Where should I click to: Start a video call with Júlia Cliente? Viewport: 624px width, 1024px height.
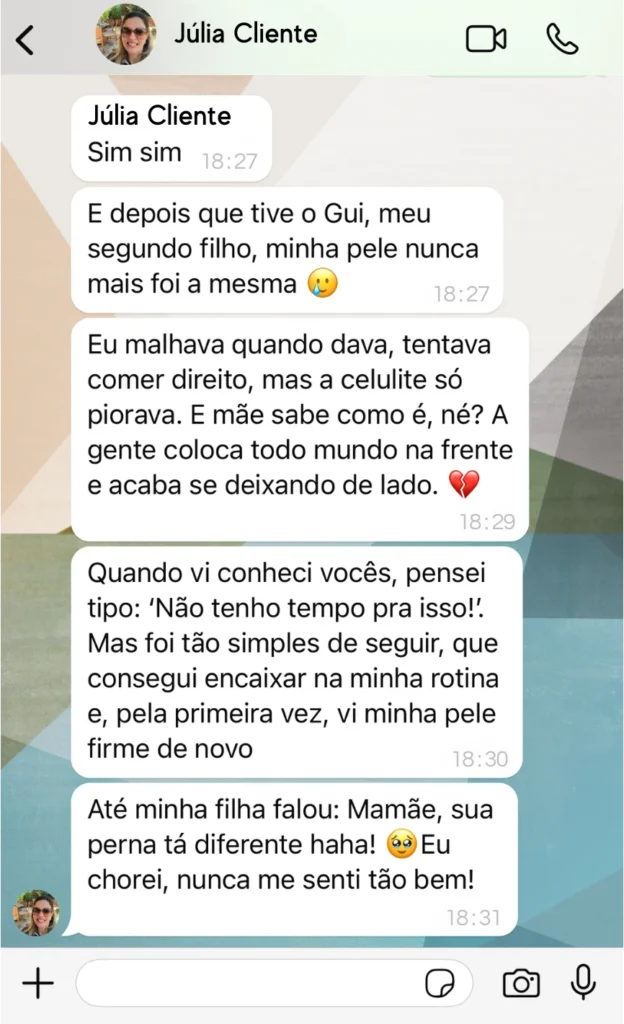click(486, 39)
